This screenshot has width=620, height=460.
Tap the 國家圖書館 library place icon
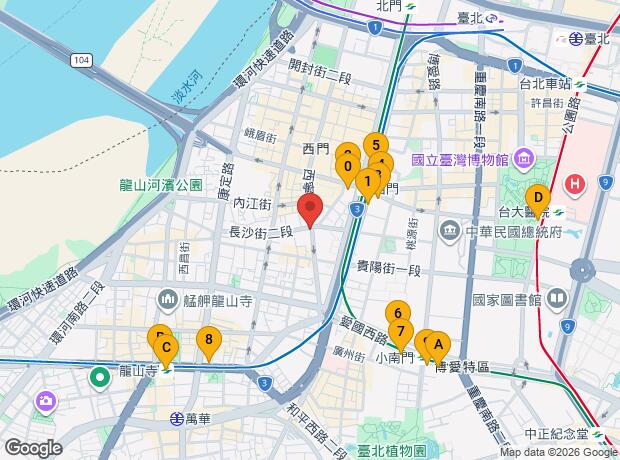point(557,299)
